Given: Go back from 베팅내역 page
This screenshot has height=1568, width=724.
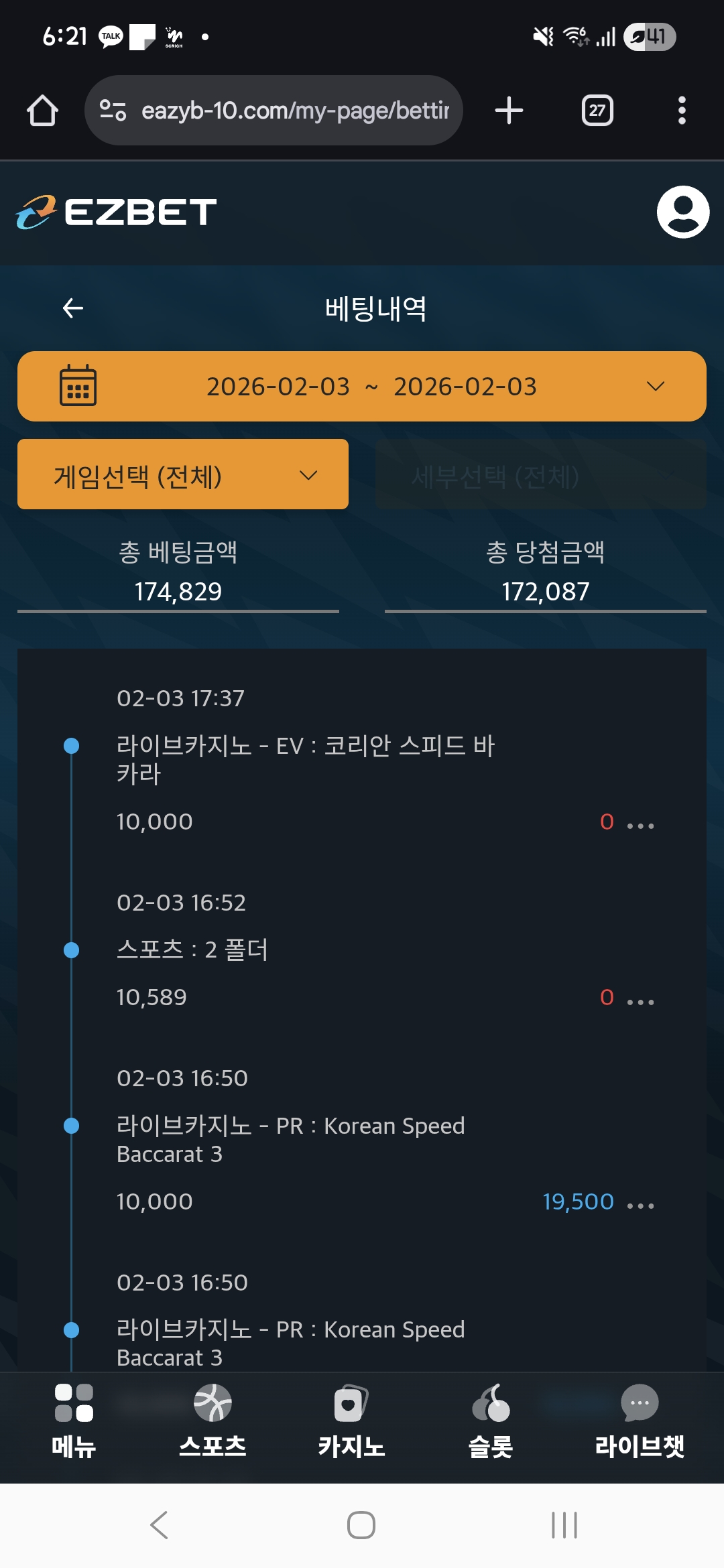Looking at the screenshot, I should (72, 308).
